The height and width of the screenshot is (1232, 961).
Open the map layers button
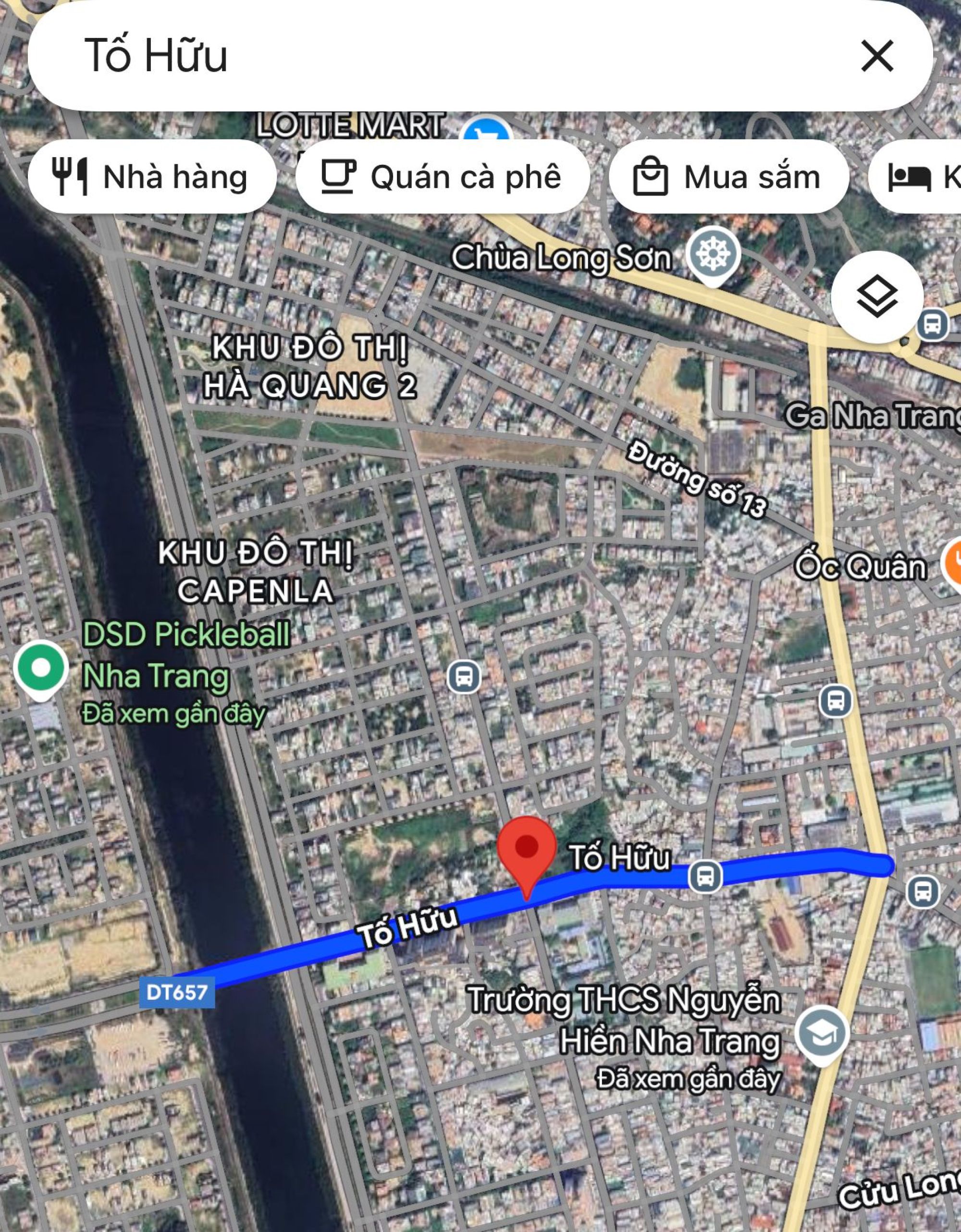pyautogui.click(x=876, y=297)
